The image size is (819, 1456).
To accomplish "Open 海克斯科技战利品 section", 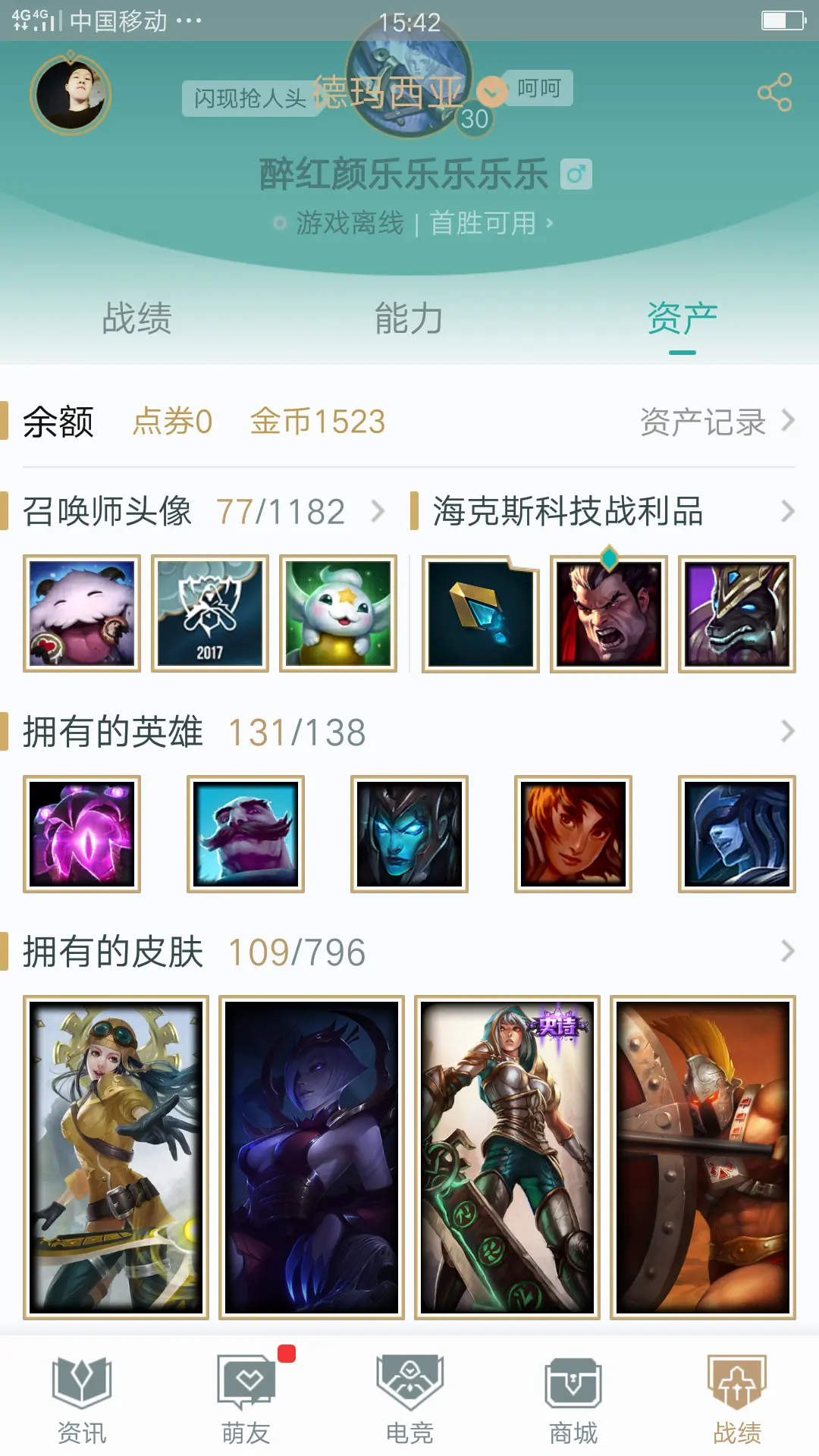I will click(603, 512).
